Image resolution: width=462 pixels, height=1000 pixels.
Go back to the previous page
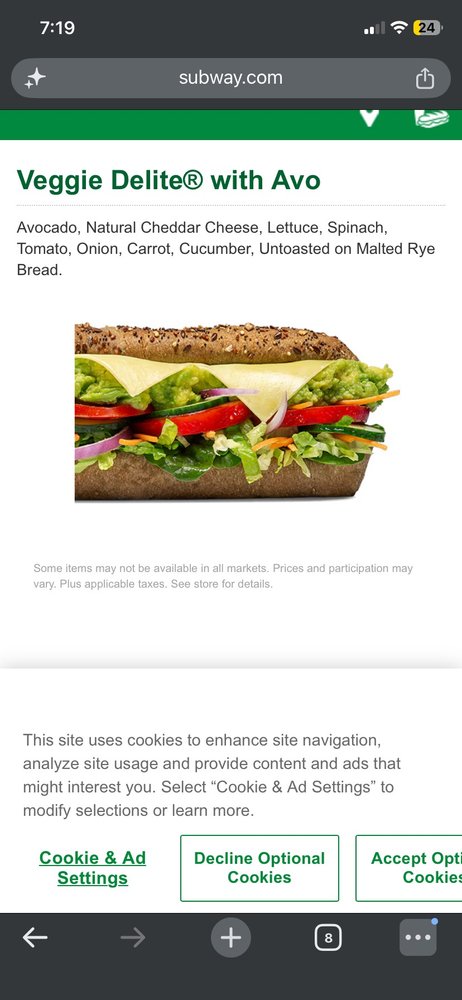coord(35,938)
